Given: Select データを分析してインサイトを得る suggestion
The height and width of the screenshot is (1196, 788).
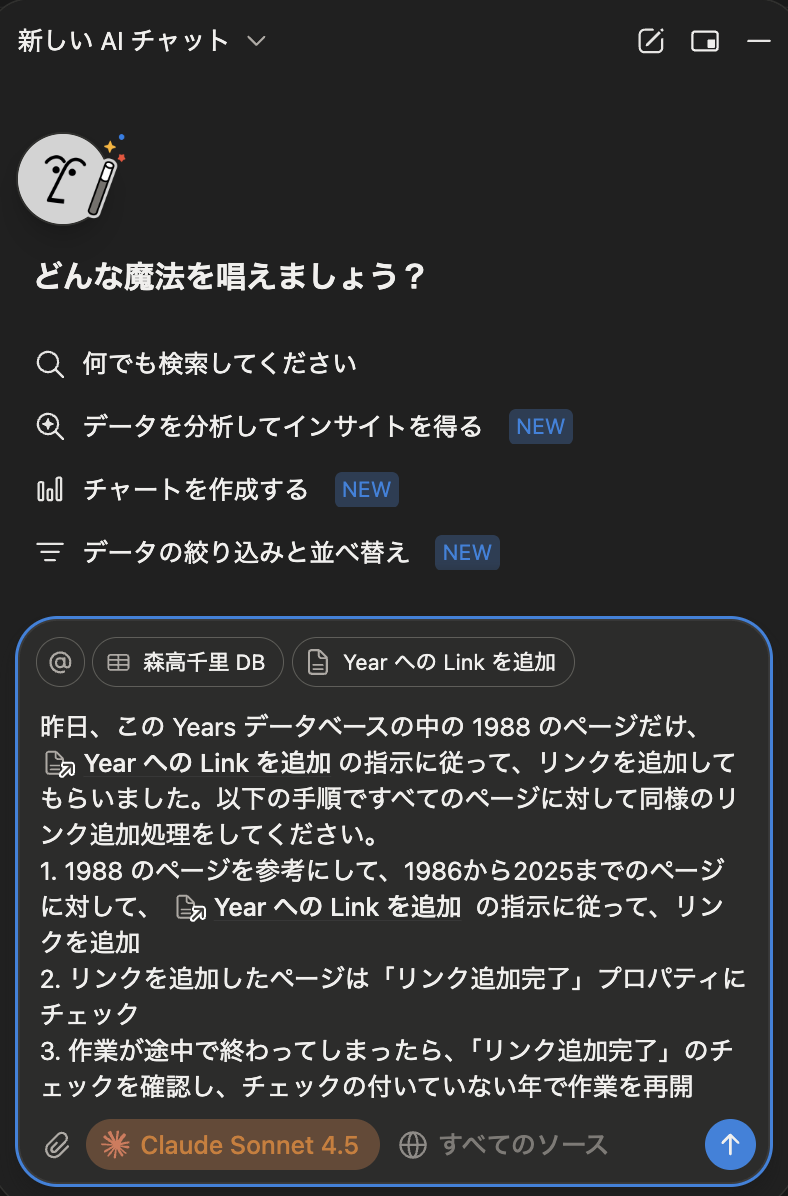Looking at the screenshot, I should (x=282, y=427).
